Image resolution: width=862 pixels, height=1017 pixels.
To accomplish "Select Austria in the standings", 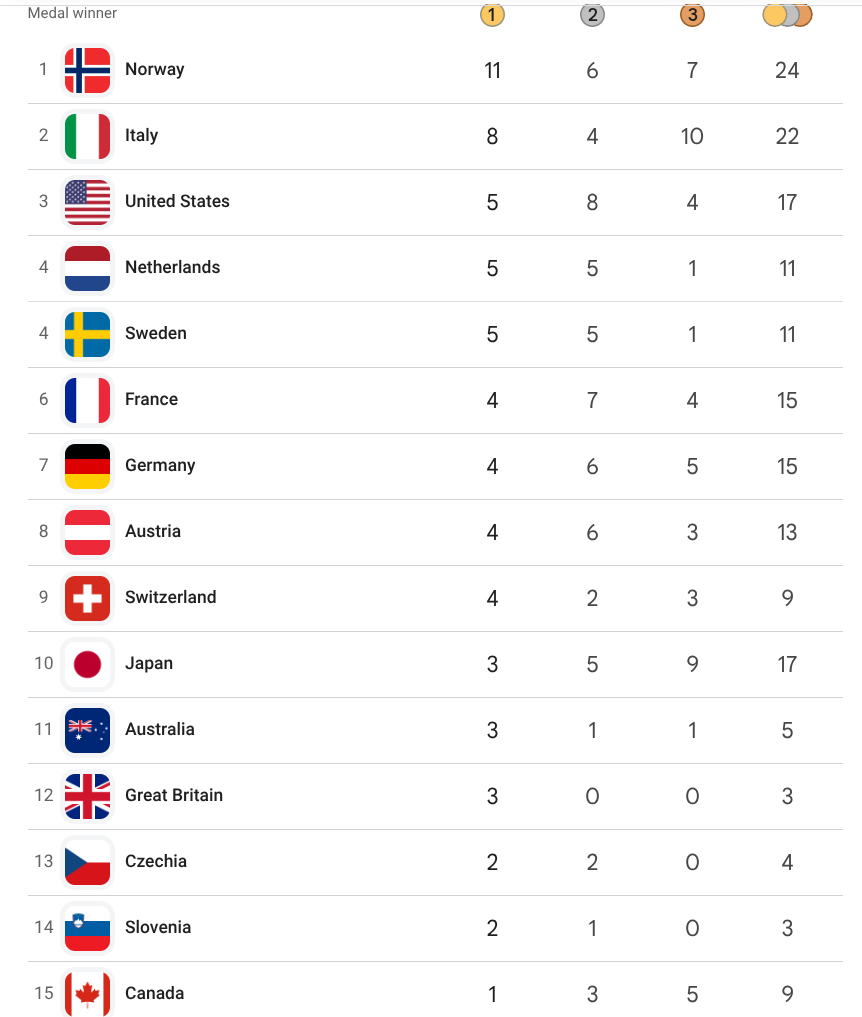I will pyautogui.click(x=153, y=532).
